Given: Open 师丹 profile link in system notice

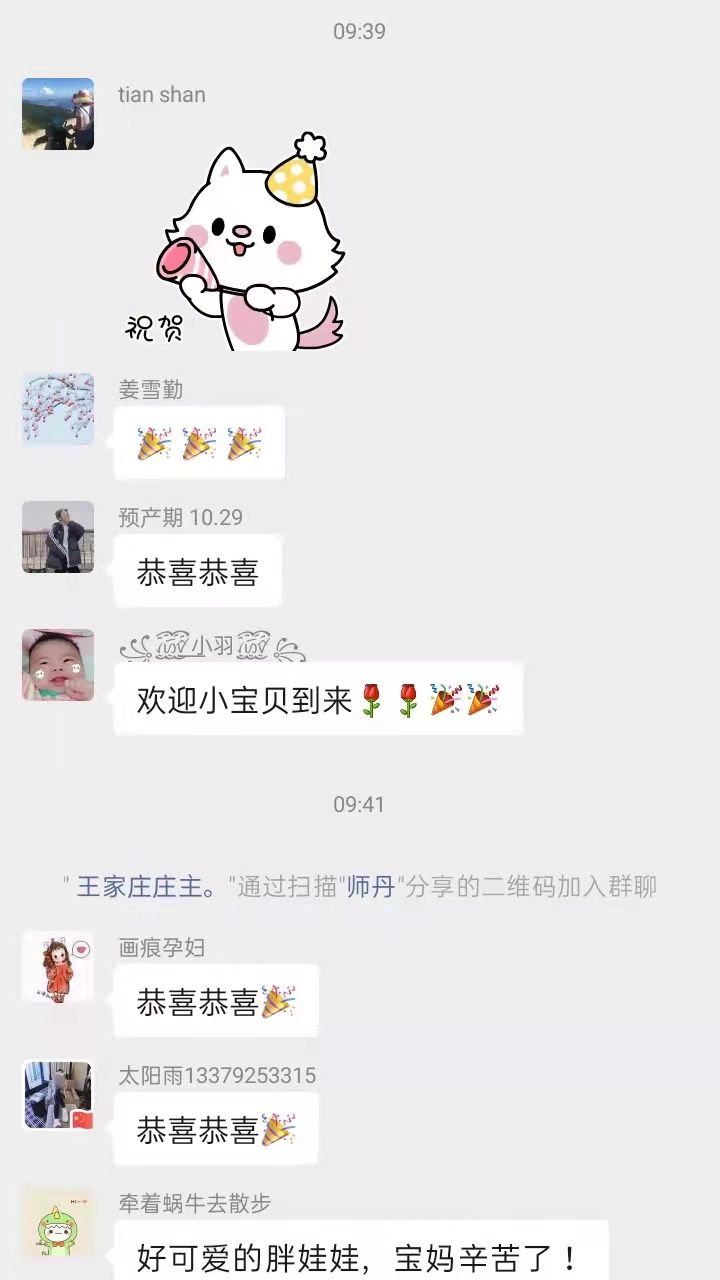Looking at the screenshot, I should click(x=371, y=887).
